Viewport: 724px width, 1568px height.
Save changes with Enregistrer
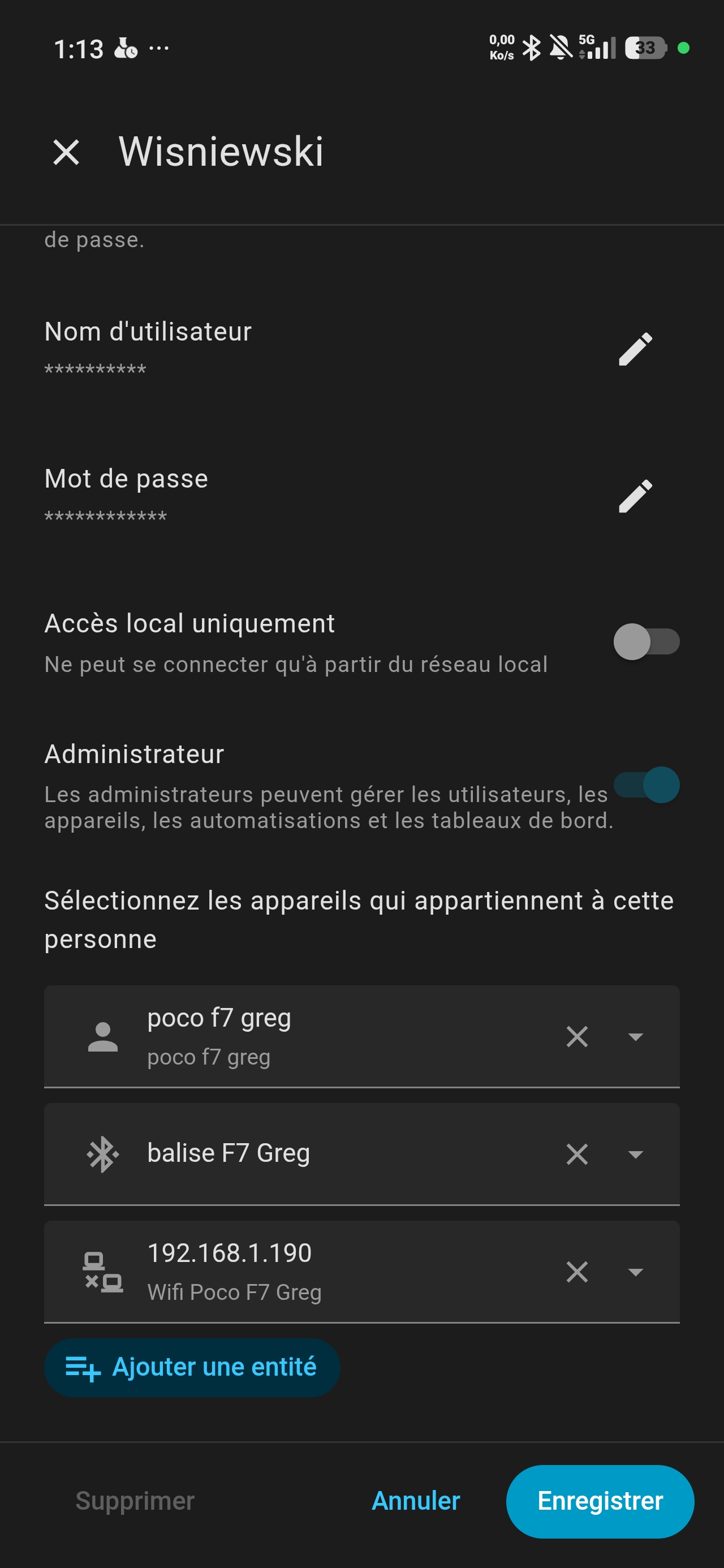click(x=599, y=1501)
